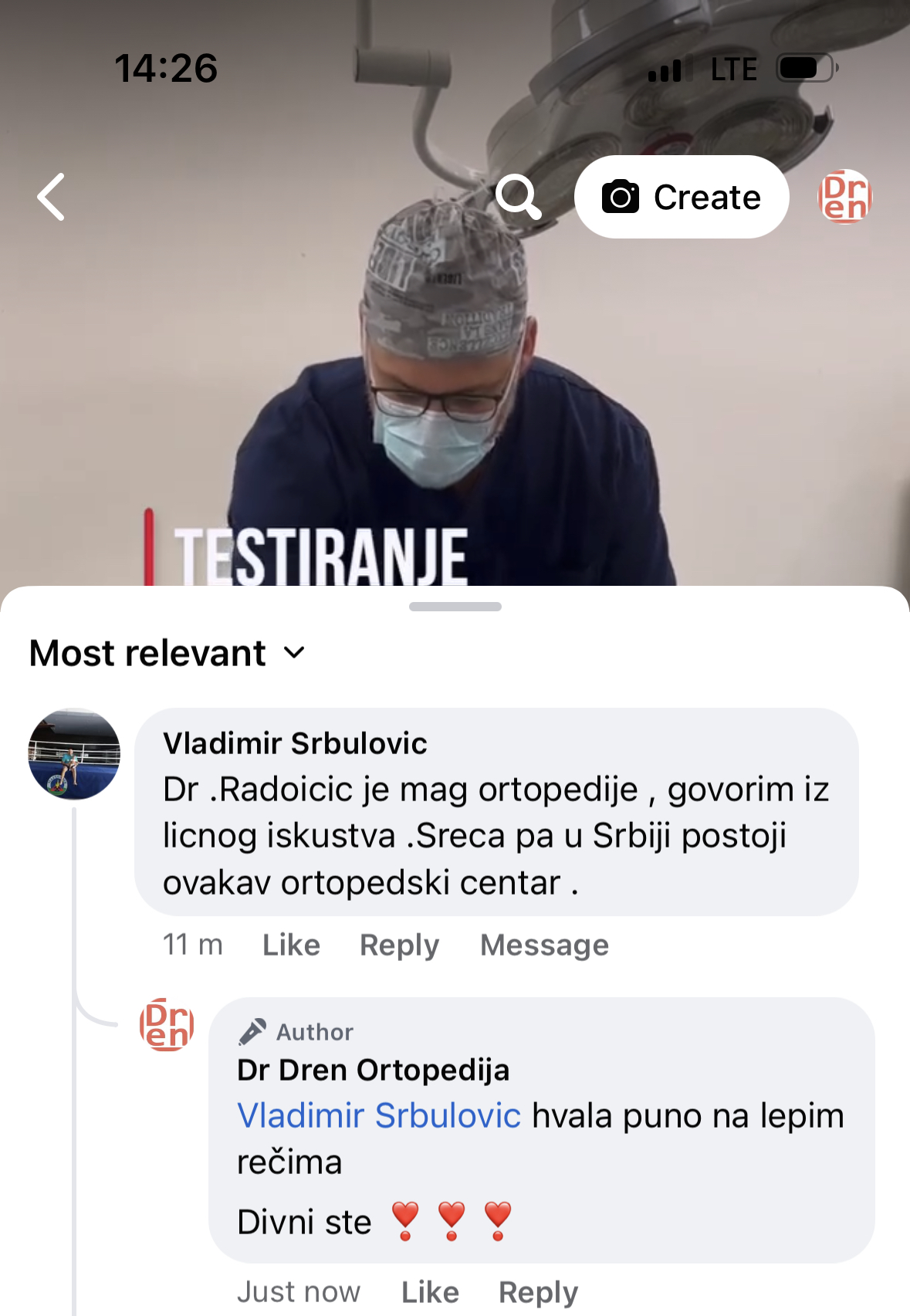
Task: Open the search magnifier icon
Action: (x=518, y=196)
